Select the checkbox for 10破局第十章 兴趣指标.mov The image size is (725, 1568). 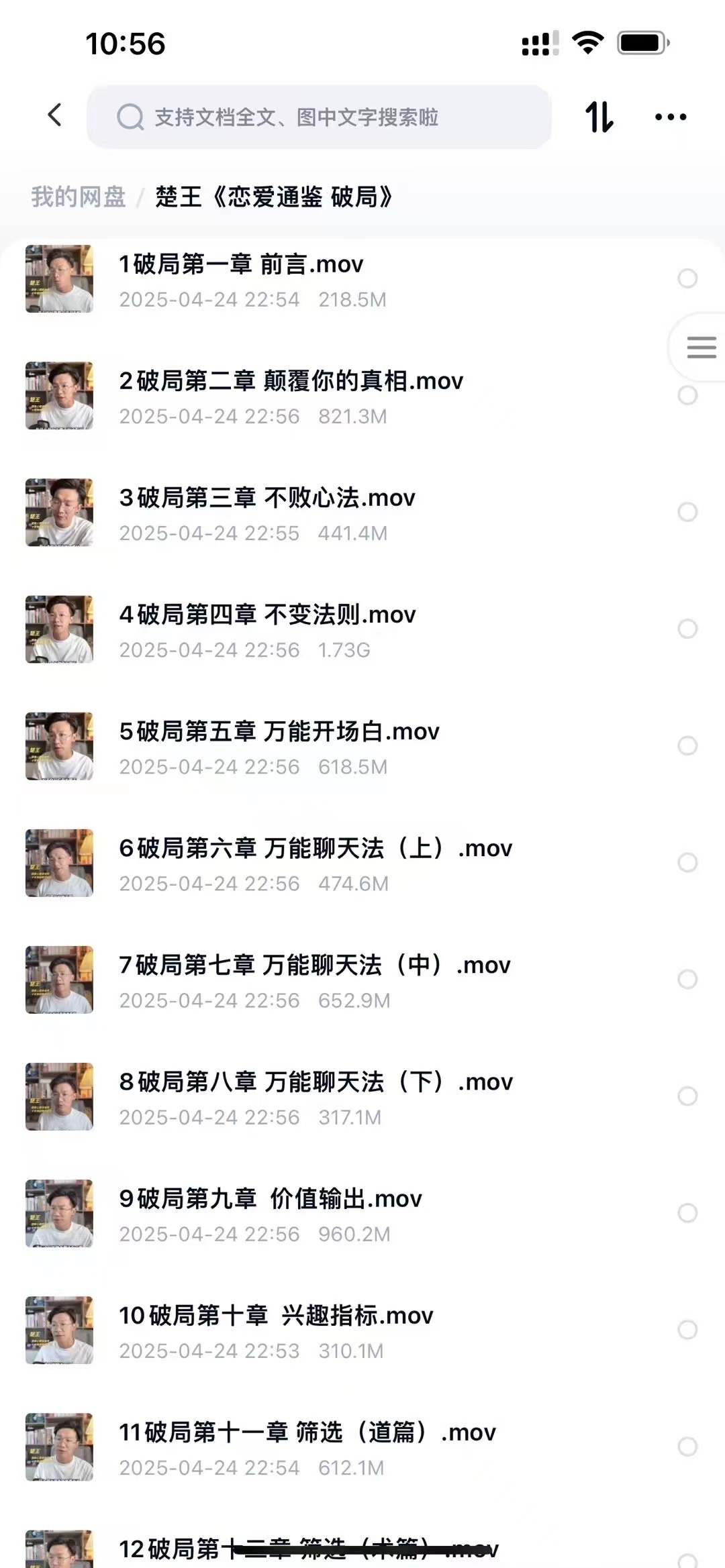pos(687,1329)
